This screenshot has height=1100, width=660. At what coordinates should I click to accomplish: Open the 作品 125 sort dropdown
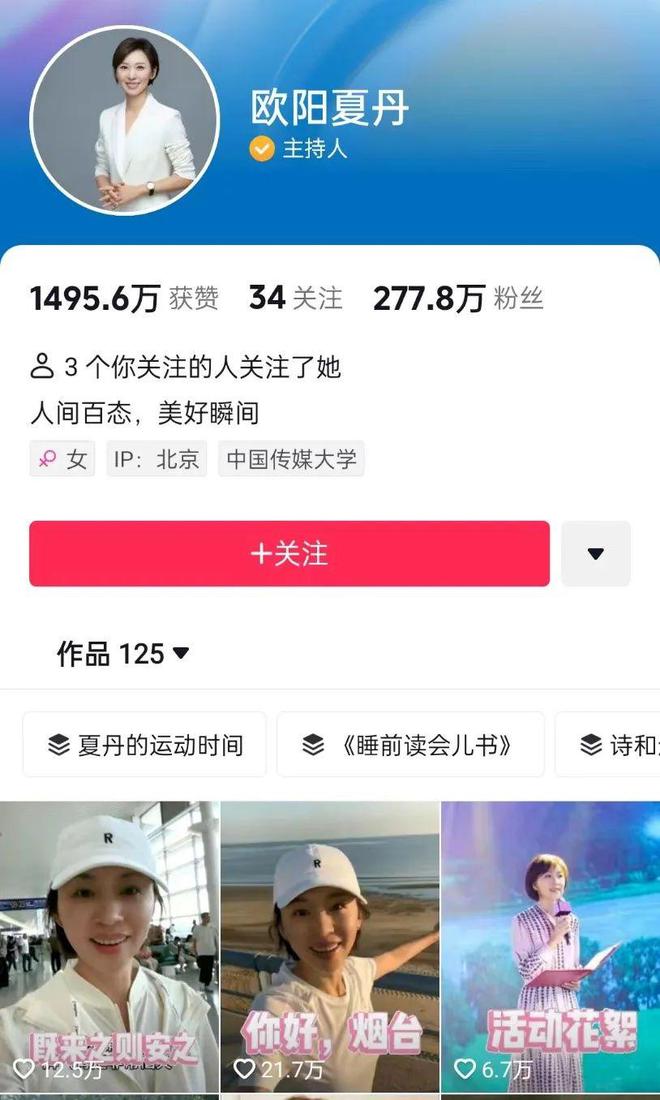click(123, 654)
